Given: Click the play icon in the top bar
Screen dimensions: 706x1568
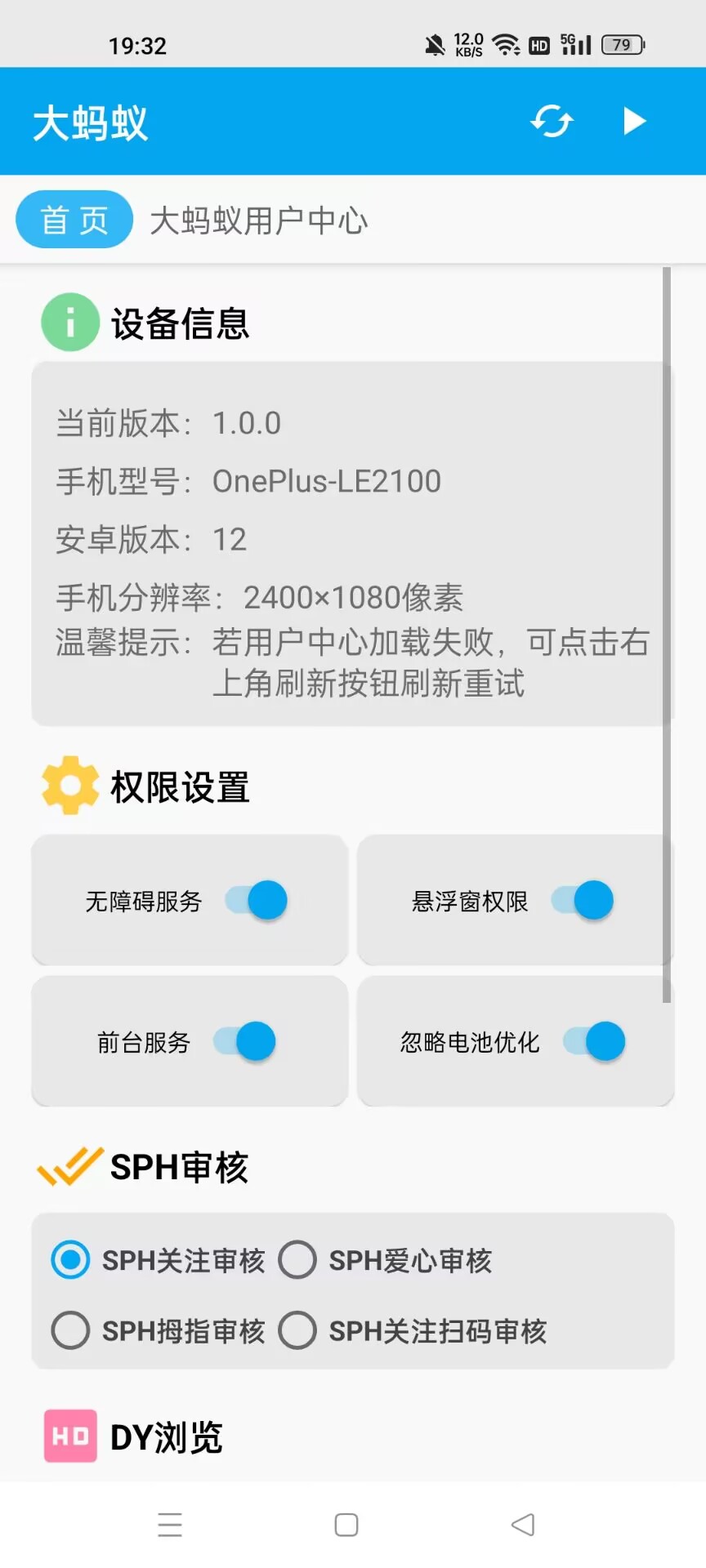Looking at the screenshot, I should [633, 121].
